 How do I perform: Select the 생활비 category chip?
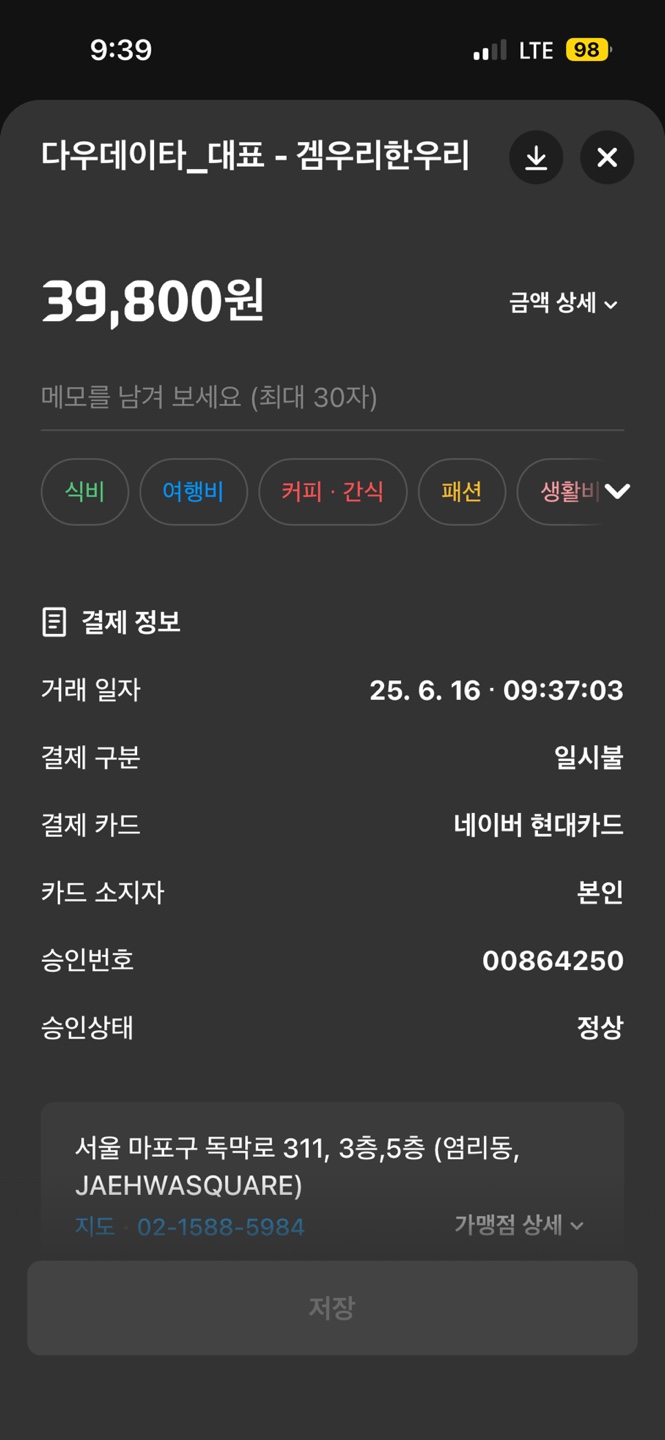(560, 491)
